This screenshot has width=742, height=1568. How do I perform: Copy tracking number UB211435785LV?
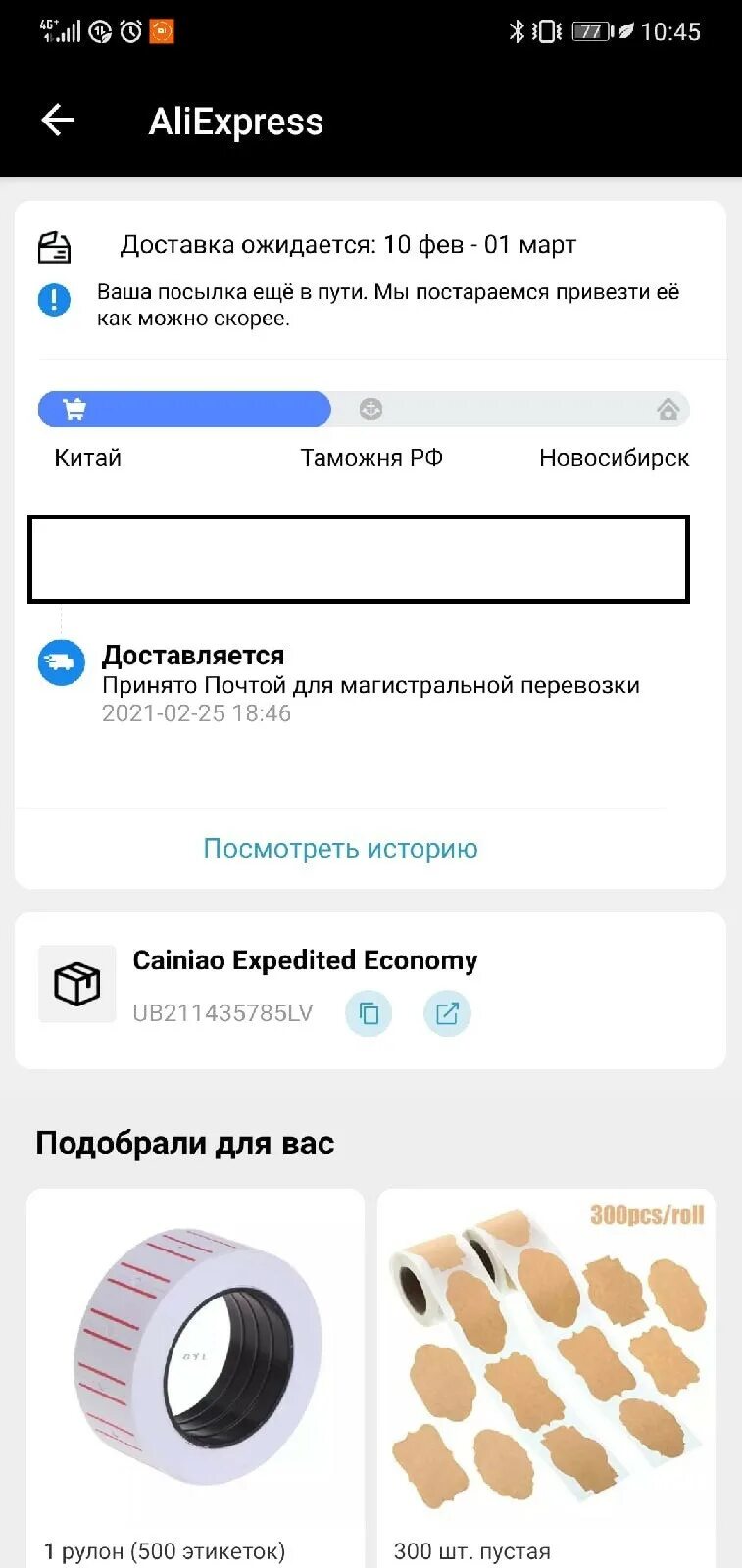tap(369, 1013)
